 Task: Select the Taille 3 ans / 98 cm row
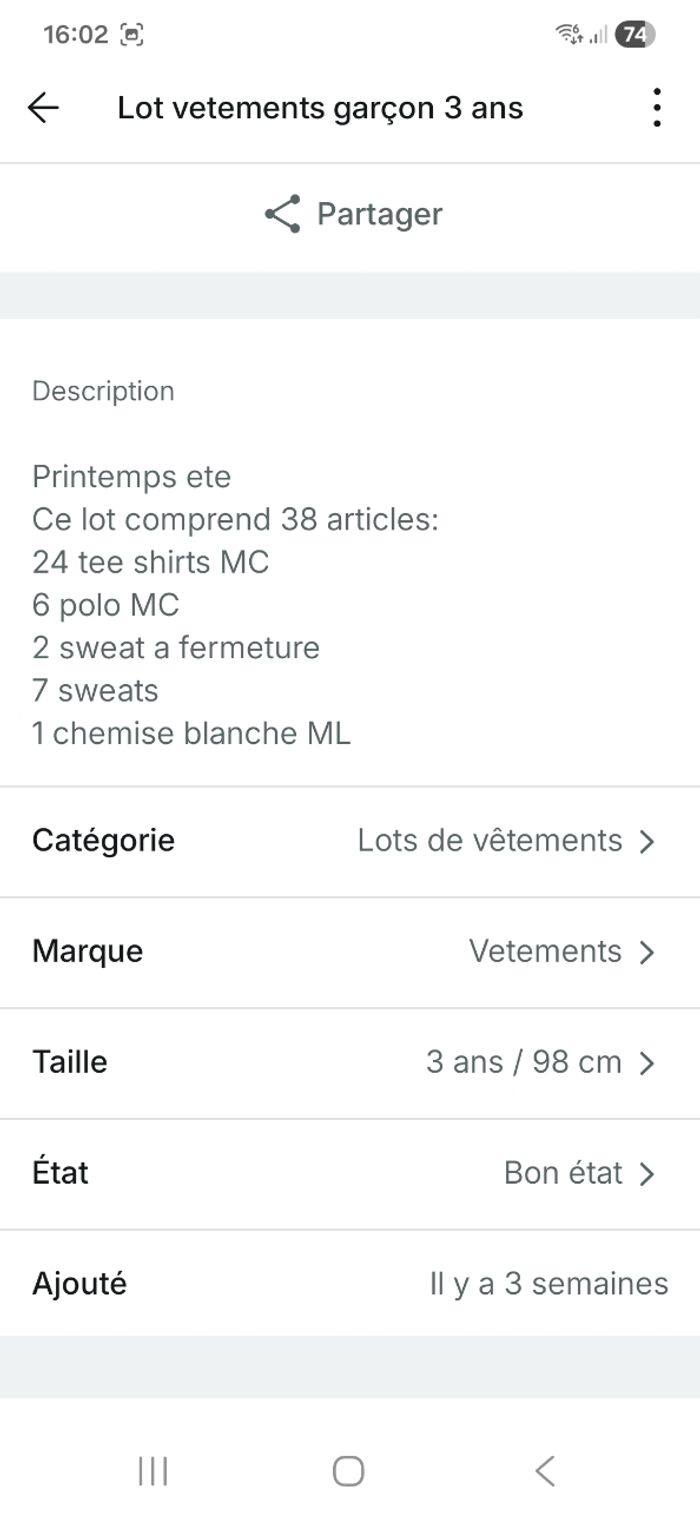click(x=350, y=1062)
